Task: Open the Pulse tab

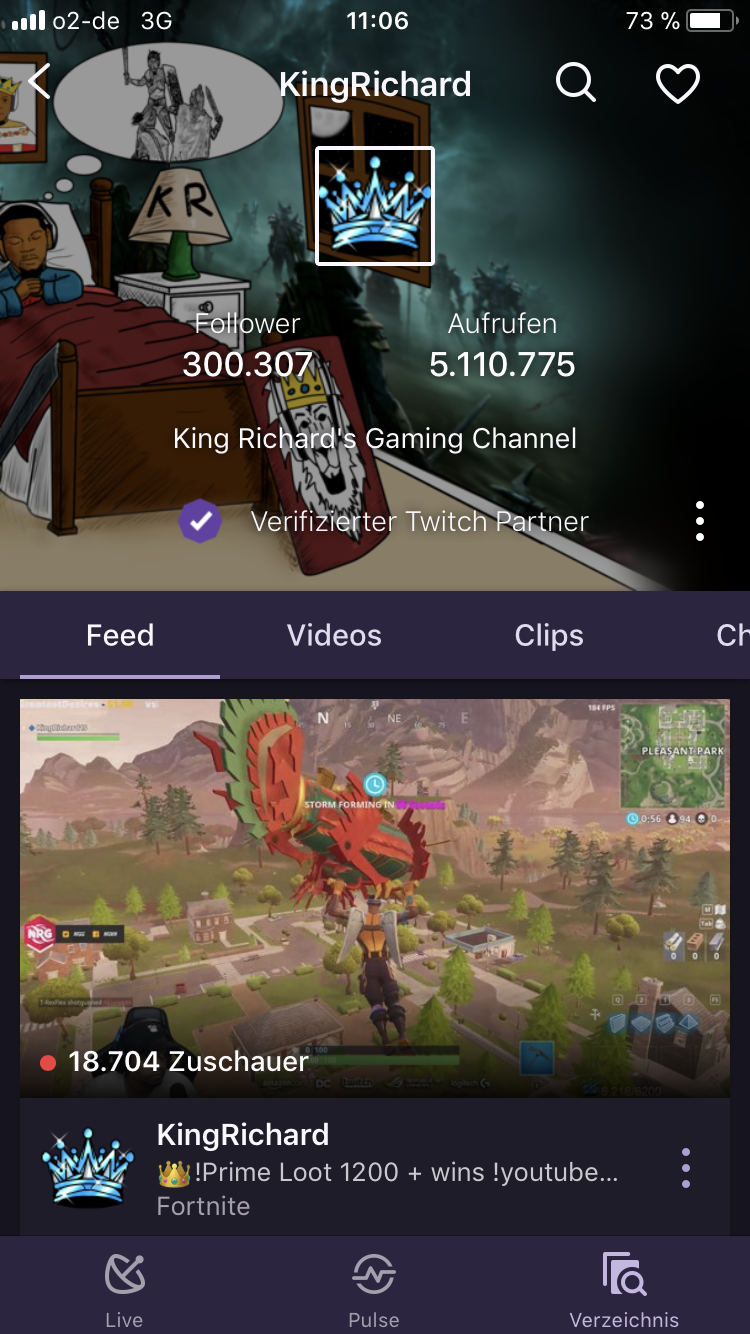Action: pos(374,1290)
